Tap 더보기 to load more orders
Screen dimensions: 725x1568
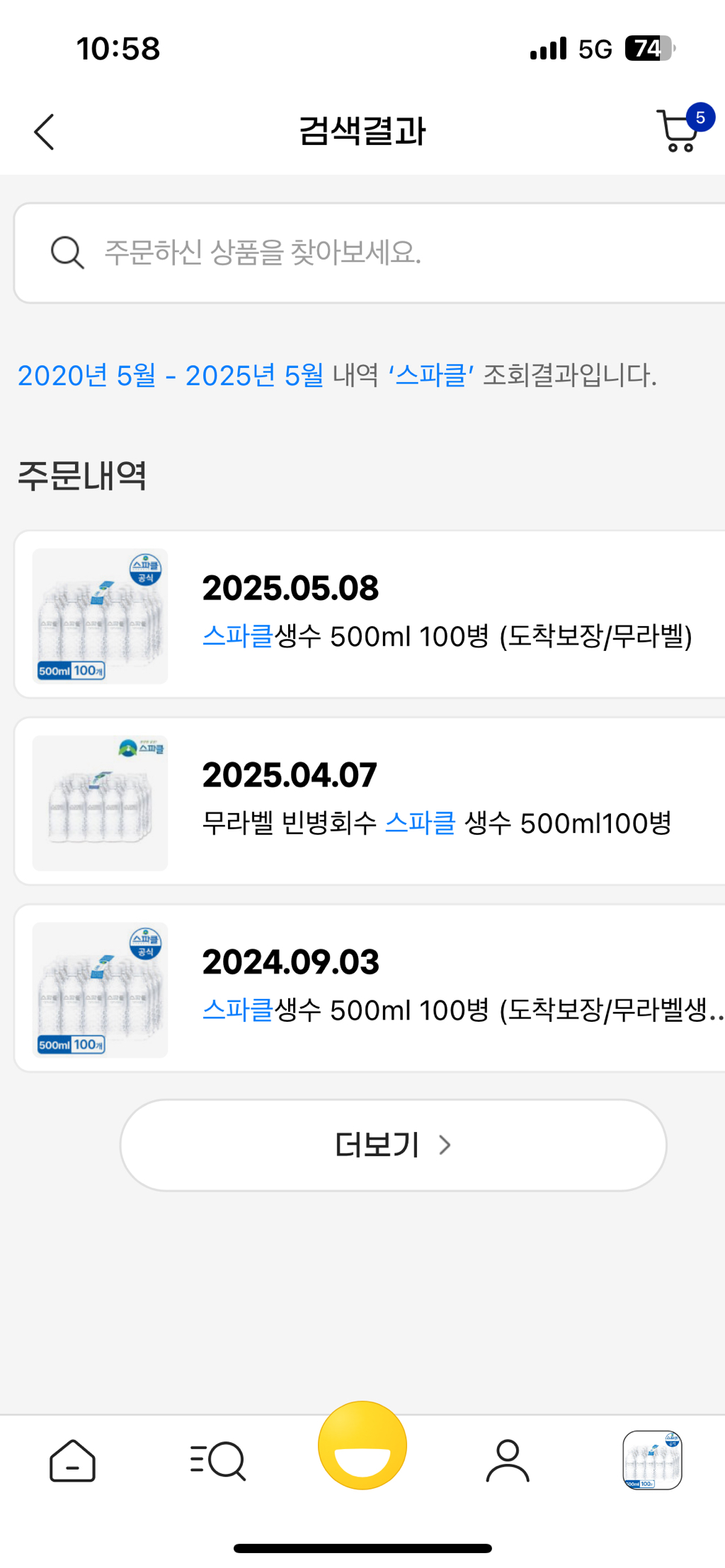[393, 1144]
